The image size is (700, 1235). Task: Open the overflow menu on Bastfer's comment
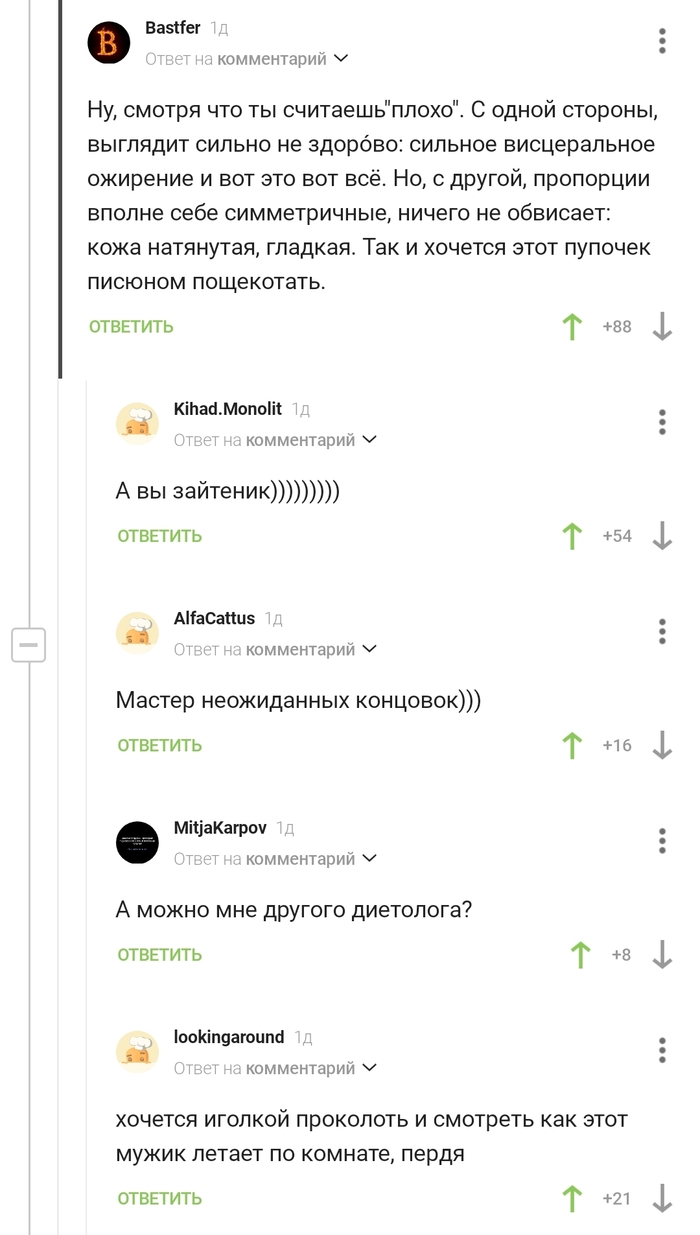coord(662,42)
